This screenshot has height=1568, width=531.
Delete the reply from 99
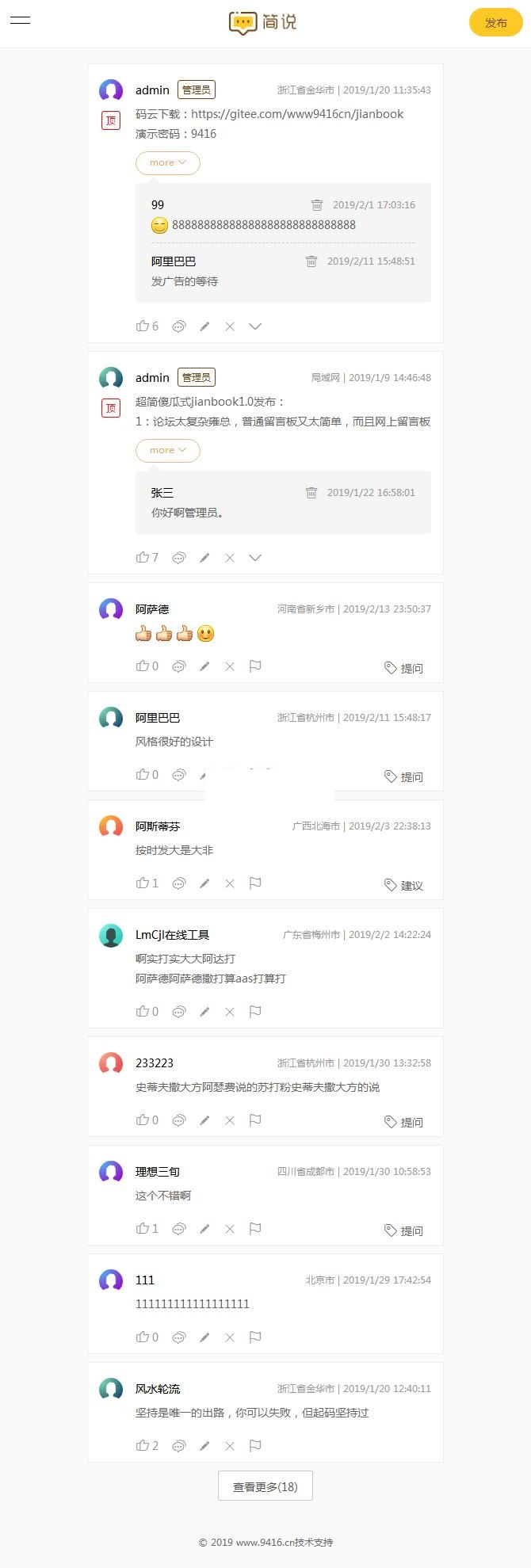tap(317, 205)
